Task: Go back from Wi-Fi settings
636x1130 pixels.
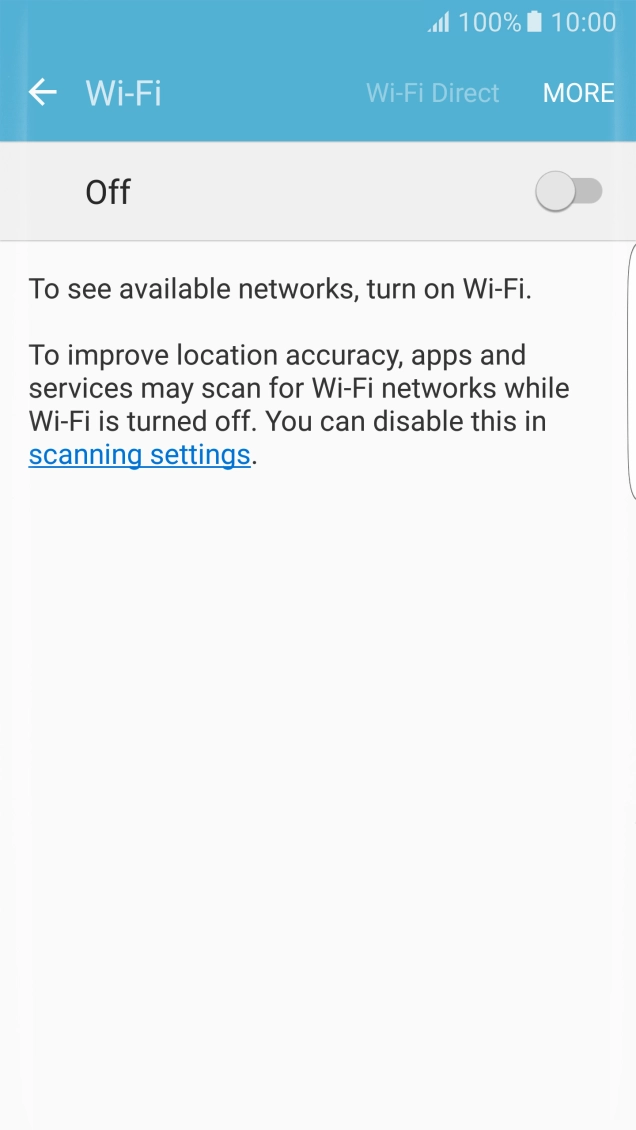Action: point(43,93)
